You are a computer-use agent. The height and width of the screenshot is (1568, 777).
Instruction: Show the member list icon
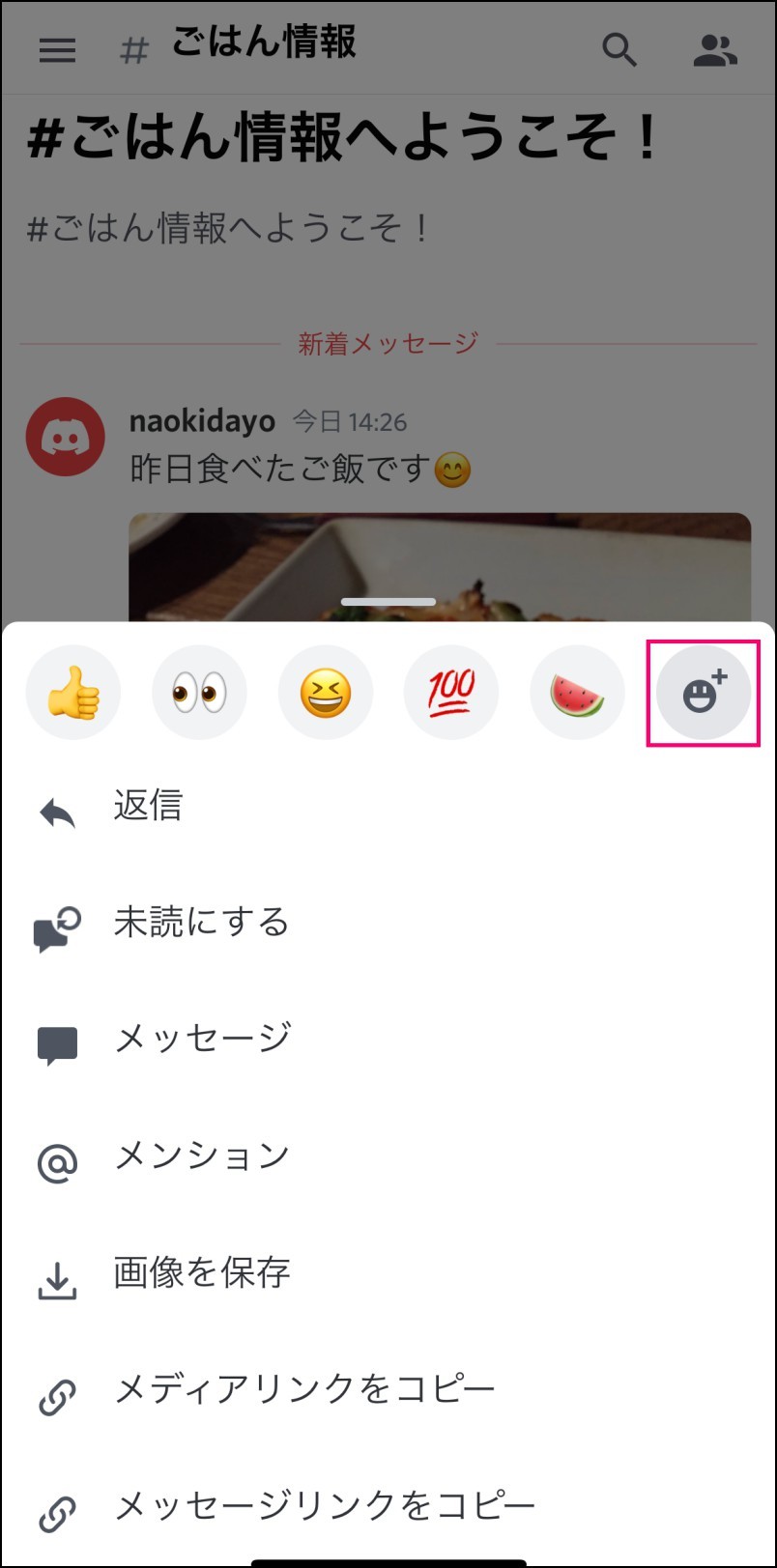pos(716,50)
